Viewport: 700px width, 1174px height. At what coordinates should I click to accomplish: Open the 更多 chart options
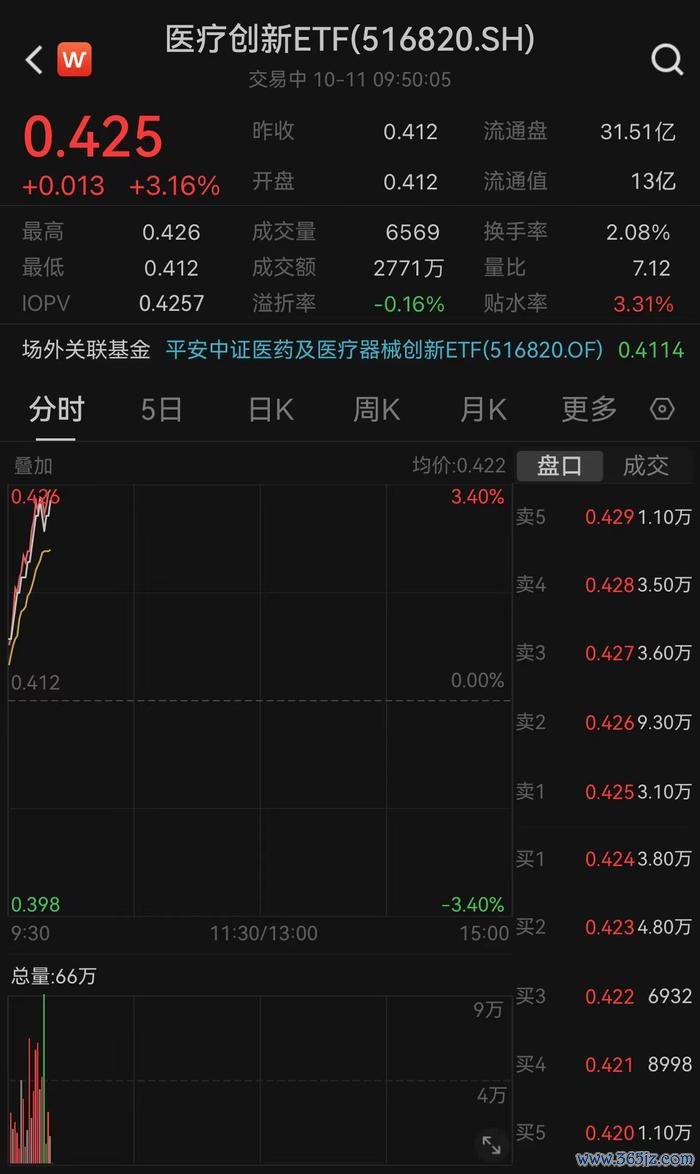589,409
